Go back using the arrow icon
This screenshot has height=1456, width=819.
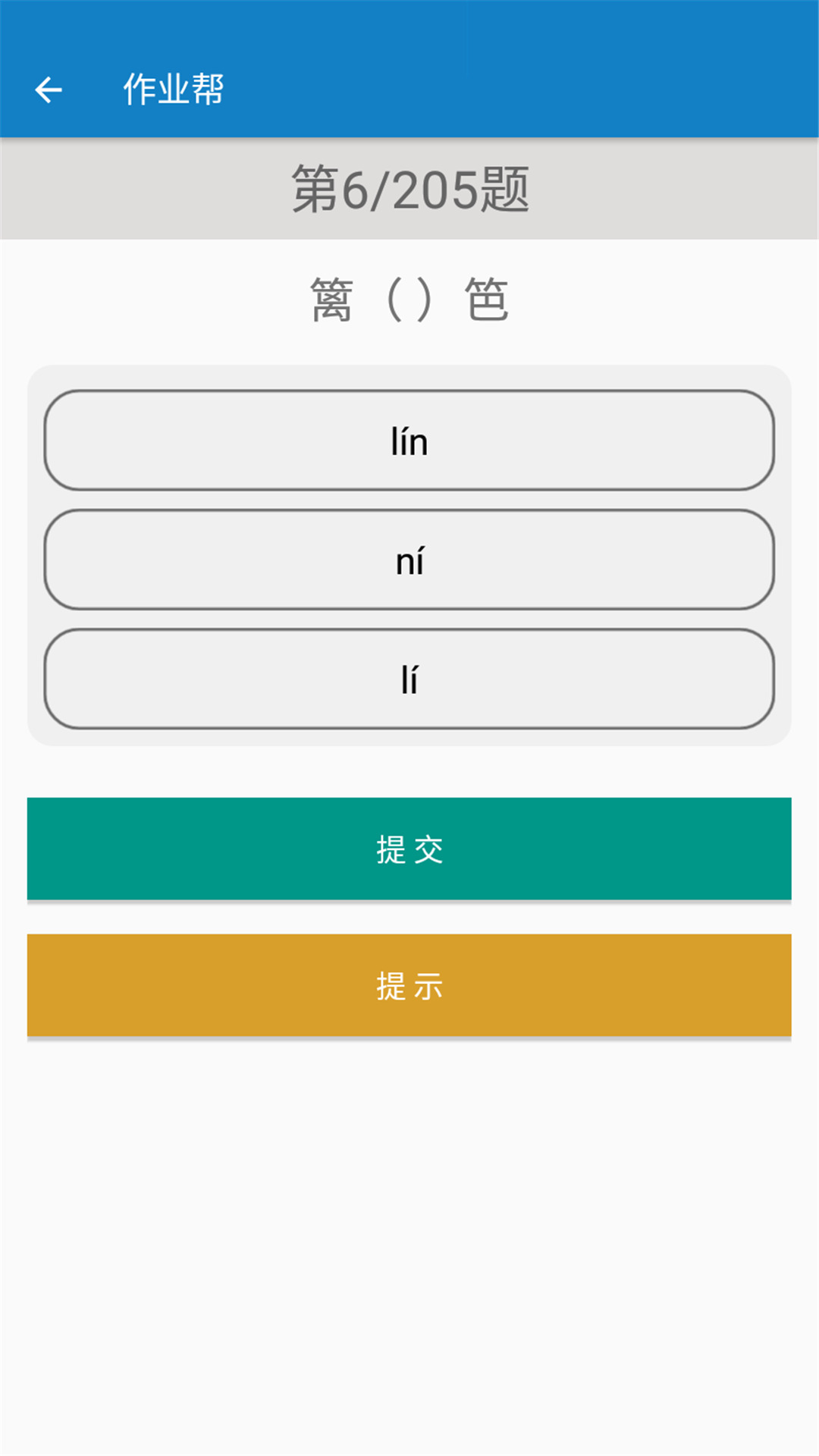[49, 90]
